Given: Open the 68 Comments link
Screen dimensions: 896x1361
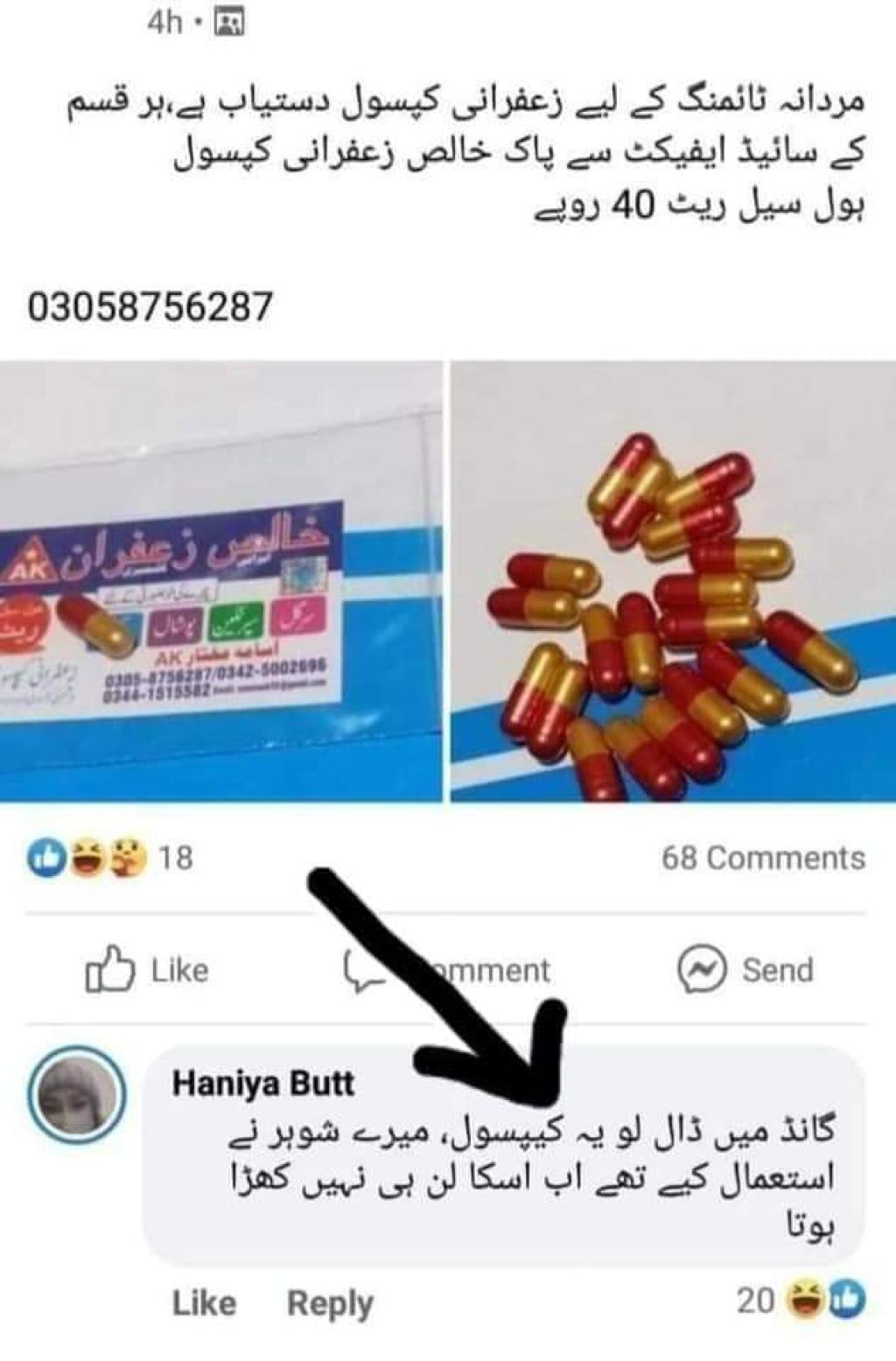Looking at the screenshot, I should tap(763, 858).
